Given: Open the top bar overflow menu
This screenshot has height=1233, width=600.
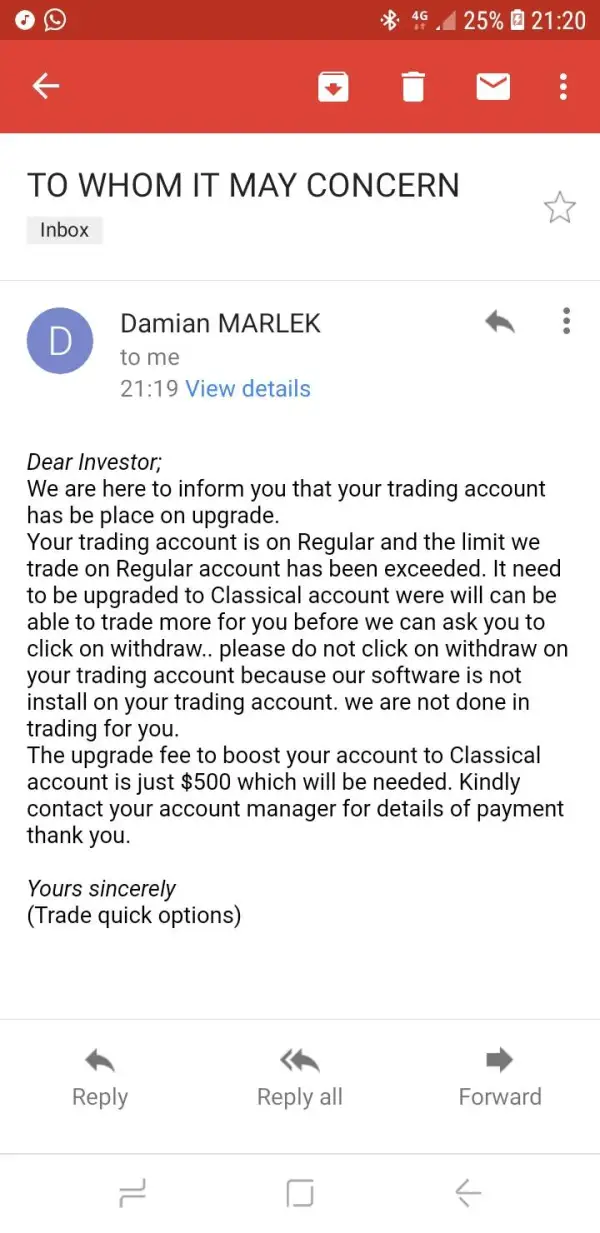Looking at the screenshot, I should coord(563,87).
